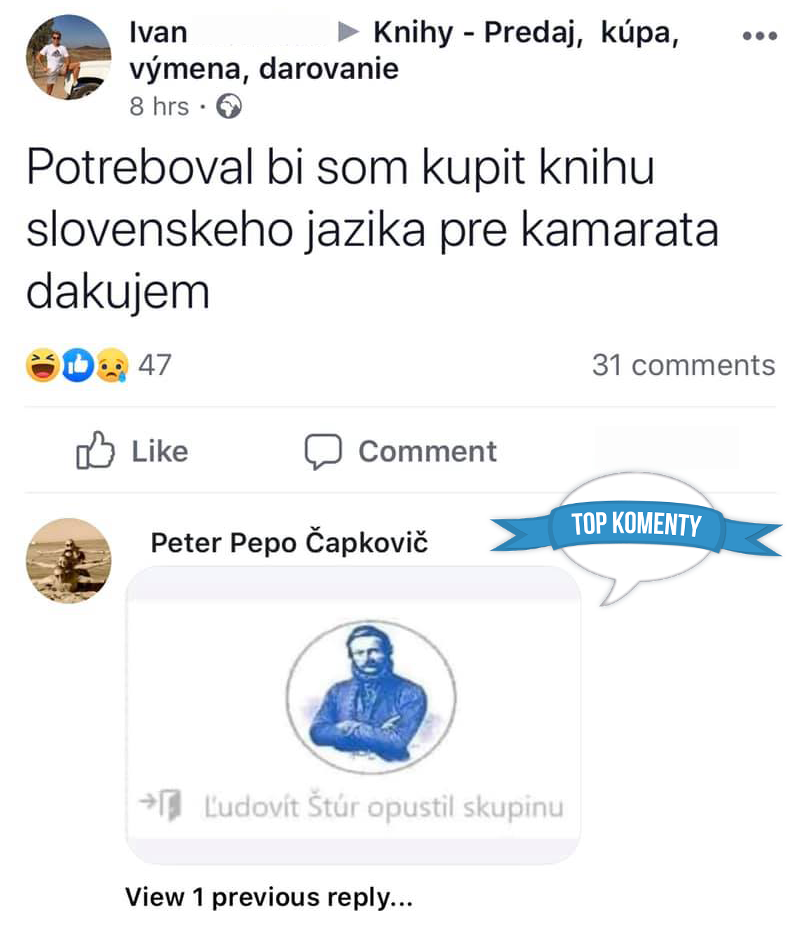The width and height of the screenshot is (802, 935).
Task: Open Ivan's profile picture
Action: point(67,57)
